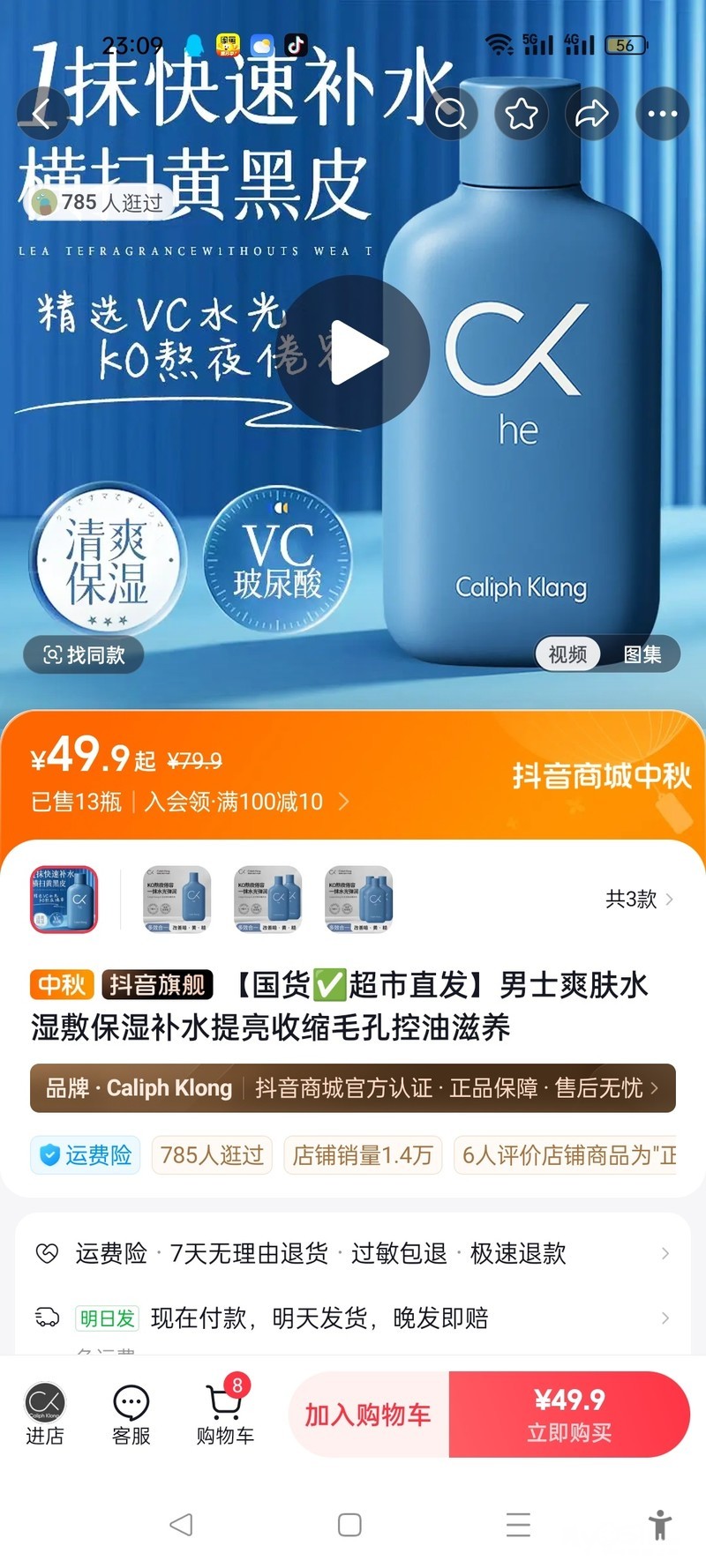Share this product
Image resolution: width=706 pixels, height=1568 pixels.
(592, 113)
